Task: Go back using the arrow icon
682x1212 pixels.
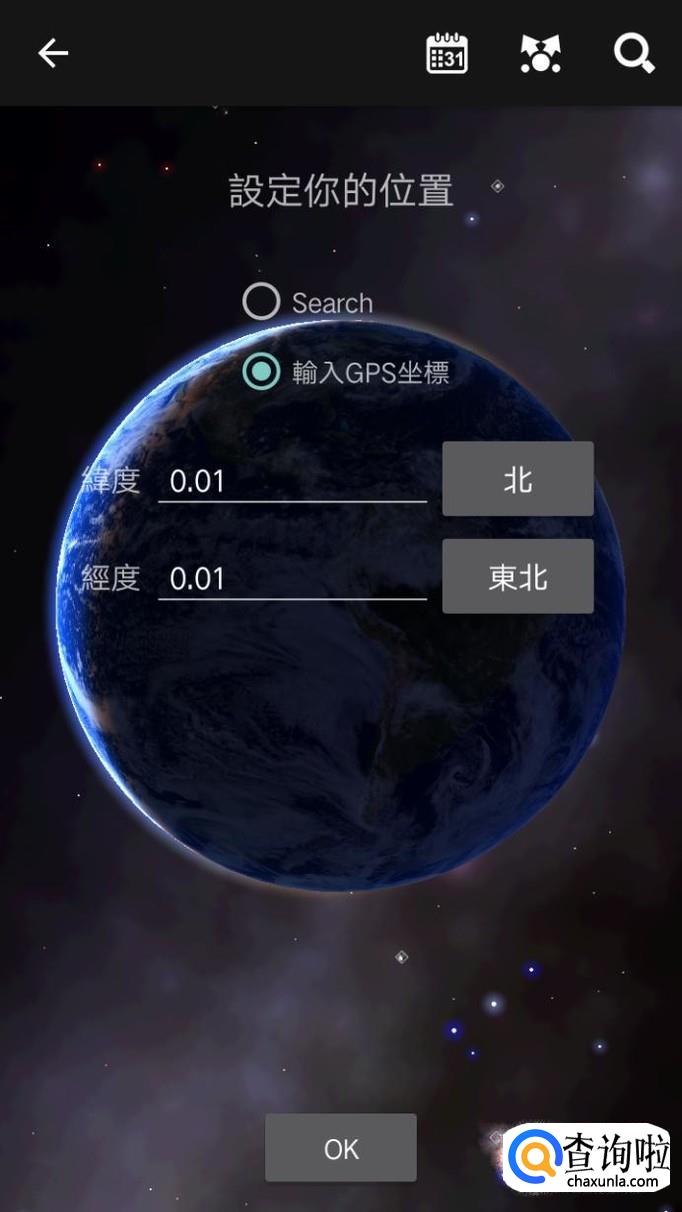Action: pos(53,53)
